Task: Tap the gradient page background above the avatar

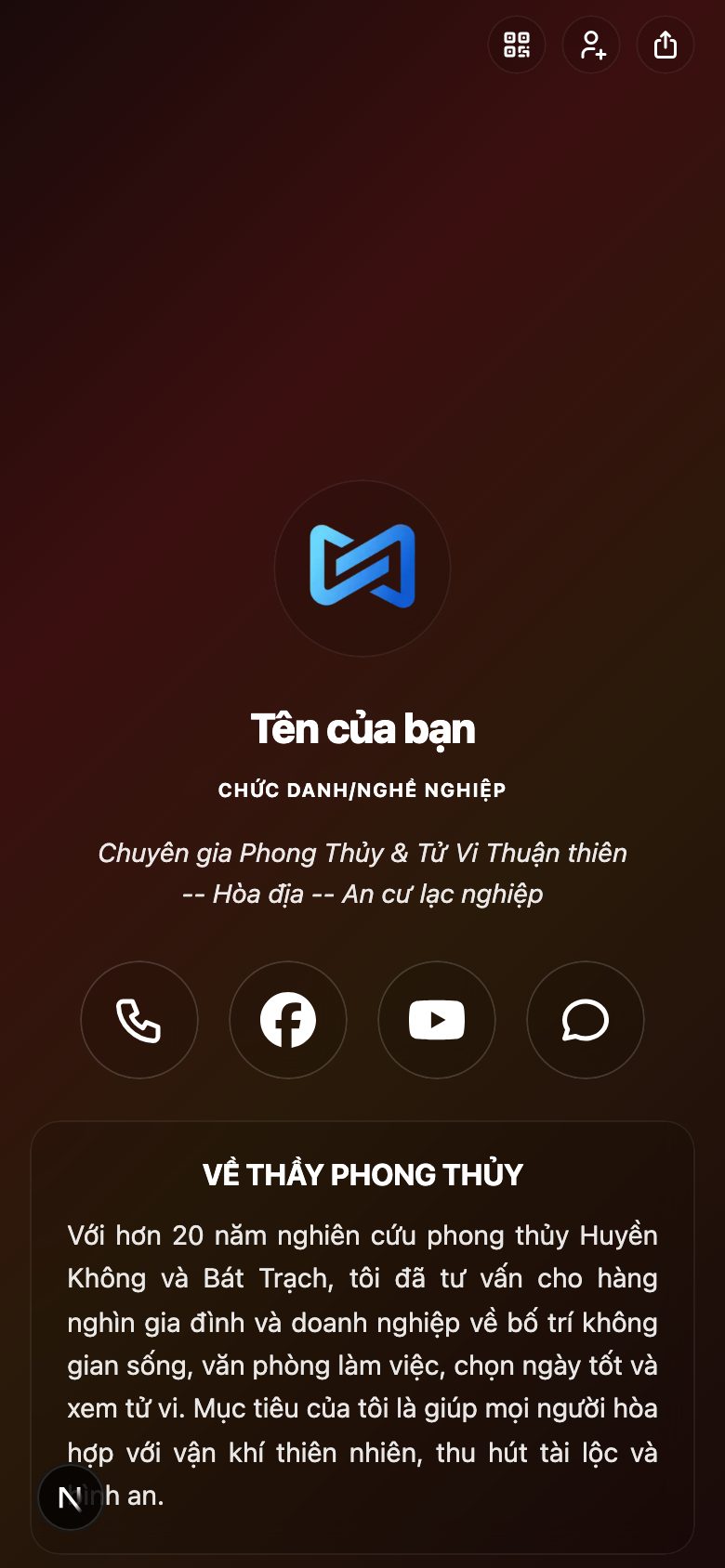Action: coord(362,279)
